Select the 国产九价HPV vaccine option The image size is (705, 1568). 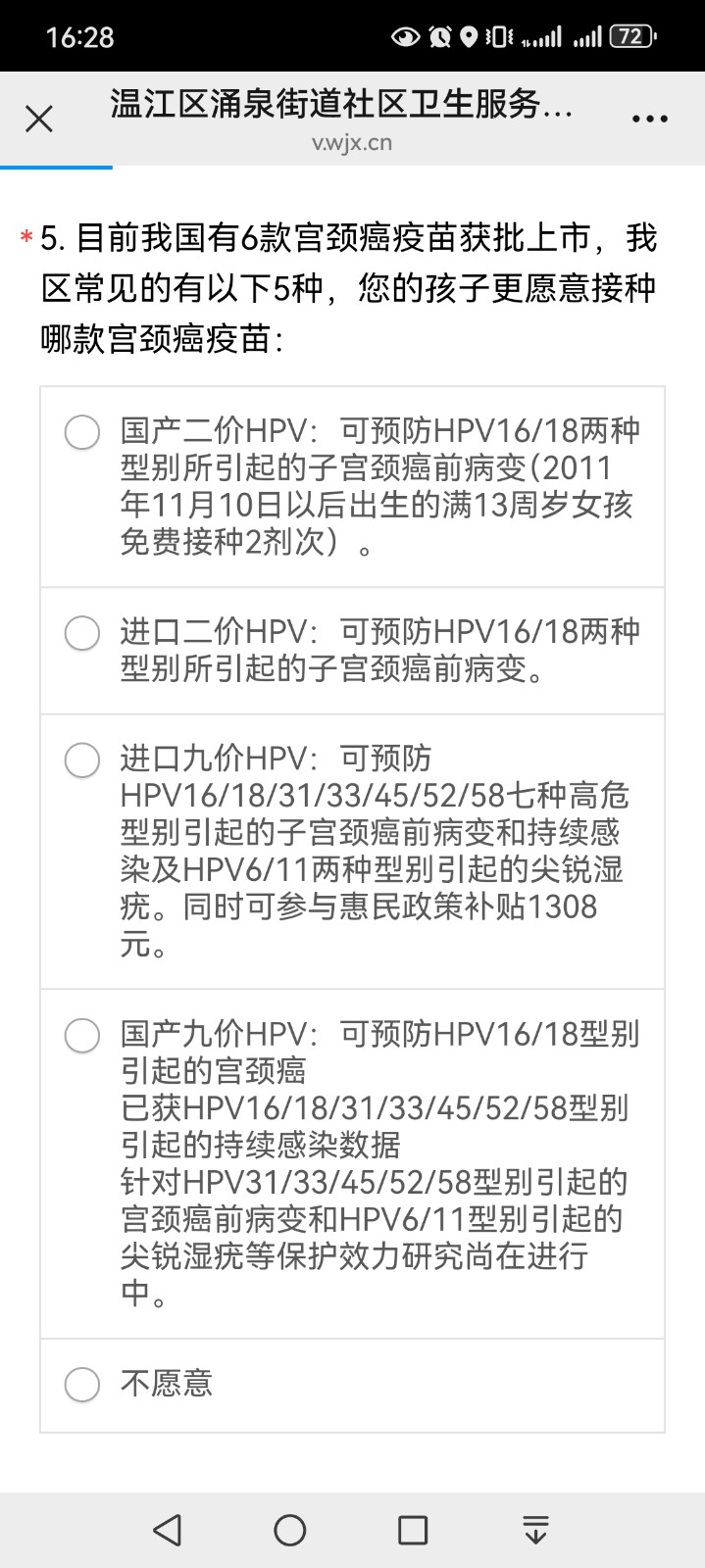click(x=82, y=1036)
